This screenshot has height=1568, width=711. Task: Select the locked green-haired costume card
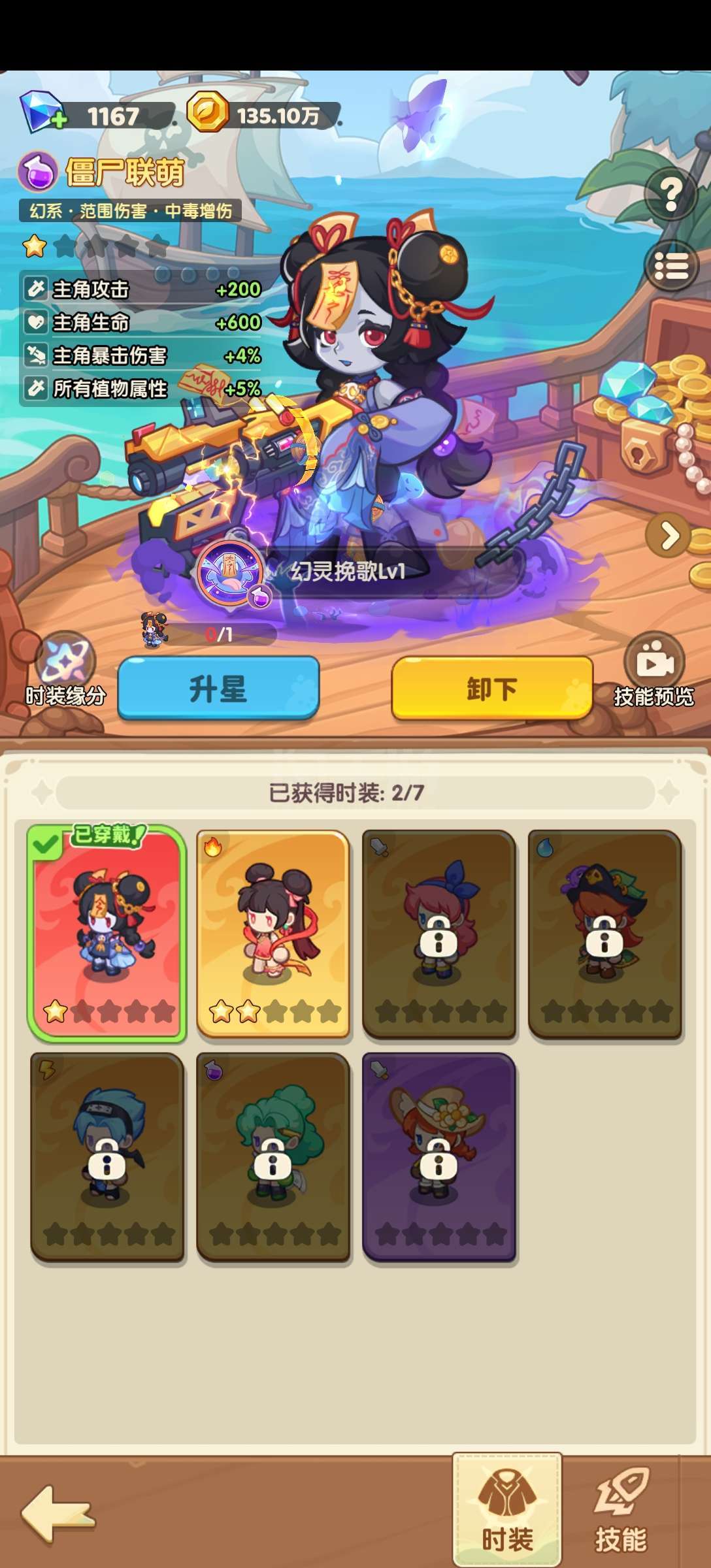pos(273,1156)
